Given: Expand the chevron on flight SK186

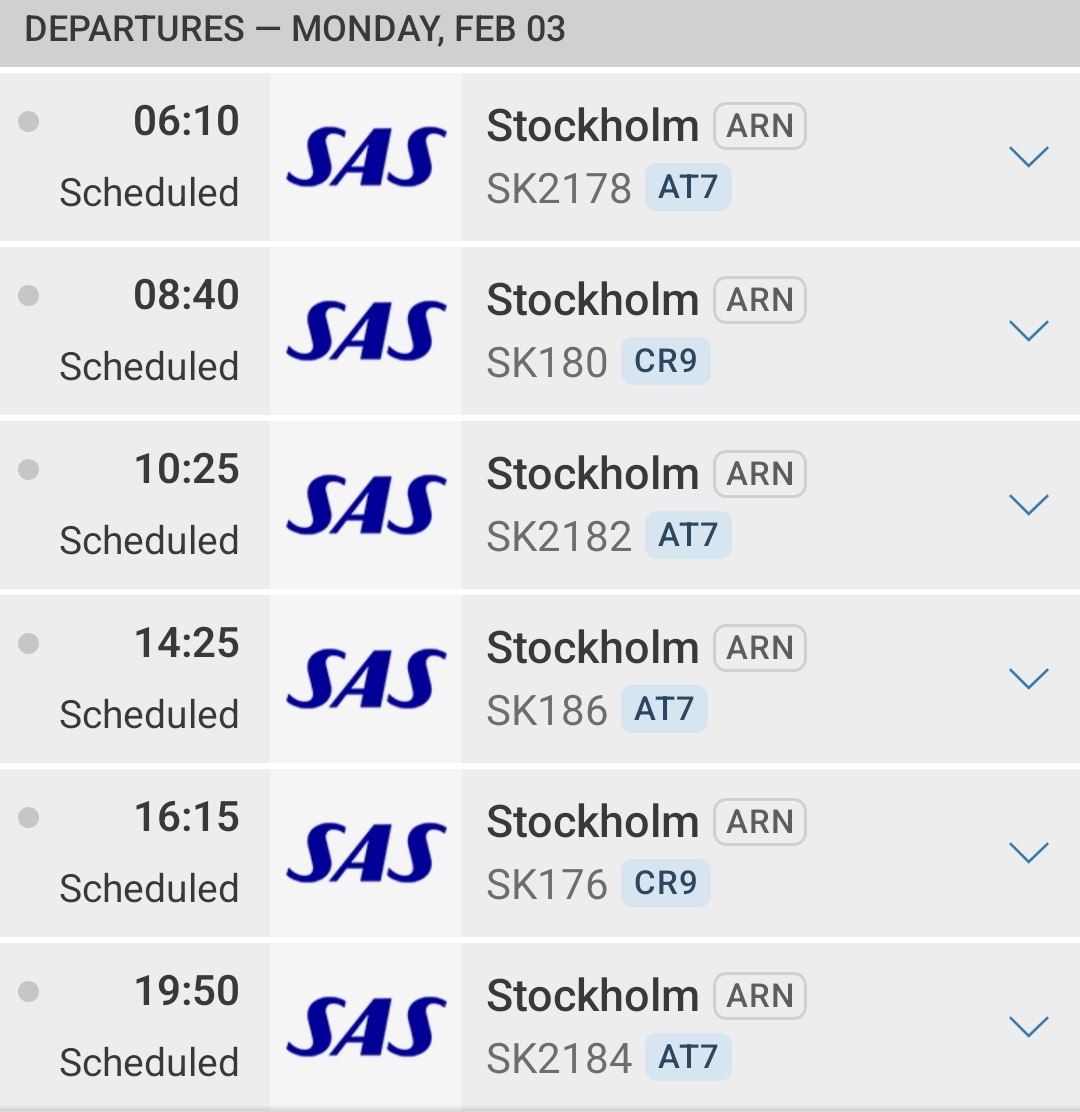Looking at the screenshot, I should pos(1027,678).
